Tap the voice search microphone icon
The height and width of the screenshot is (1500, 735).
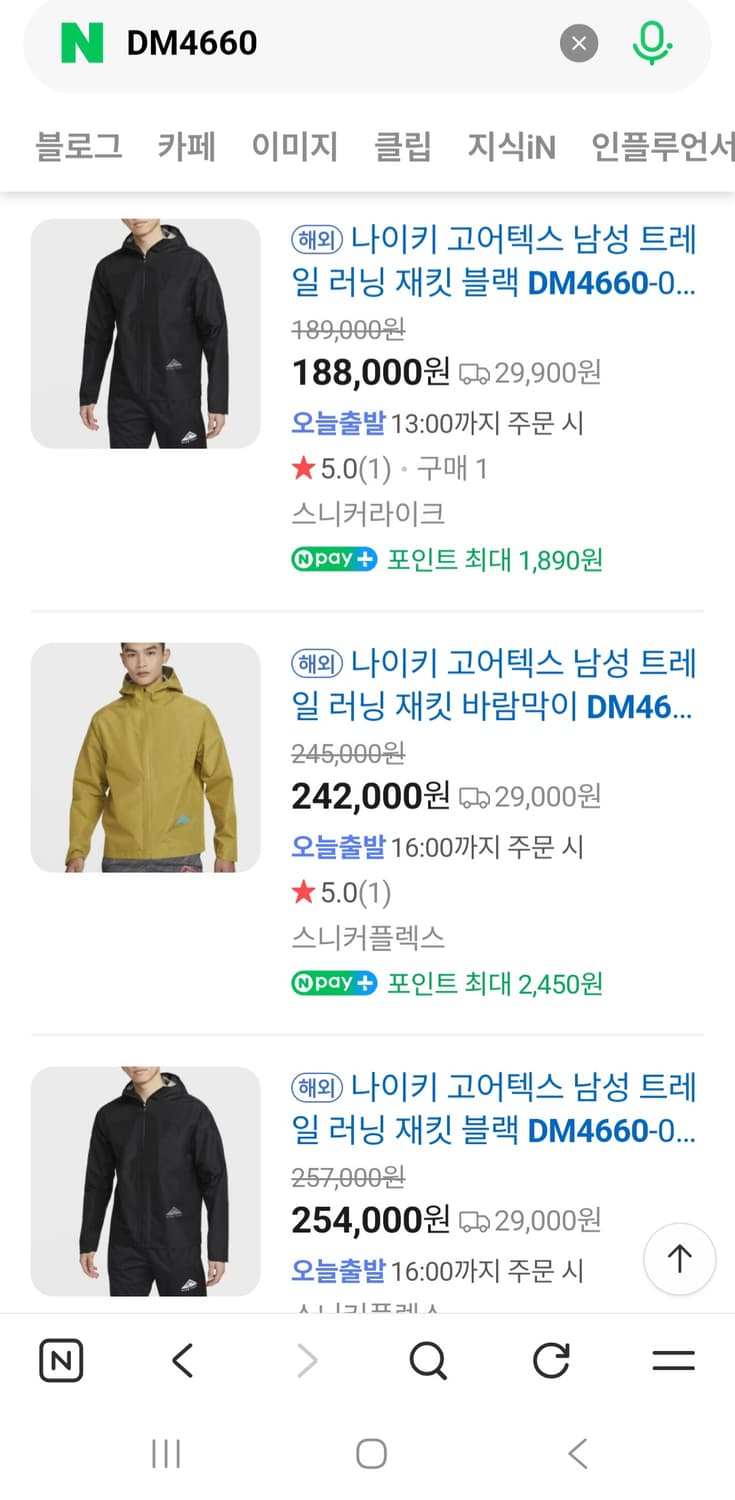click(x=652, y=44)
